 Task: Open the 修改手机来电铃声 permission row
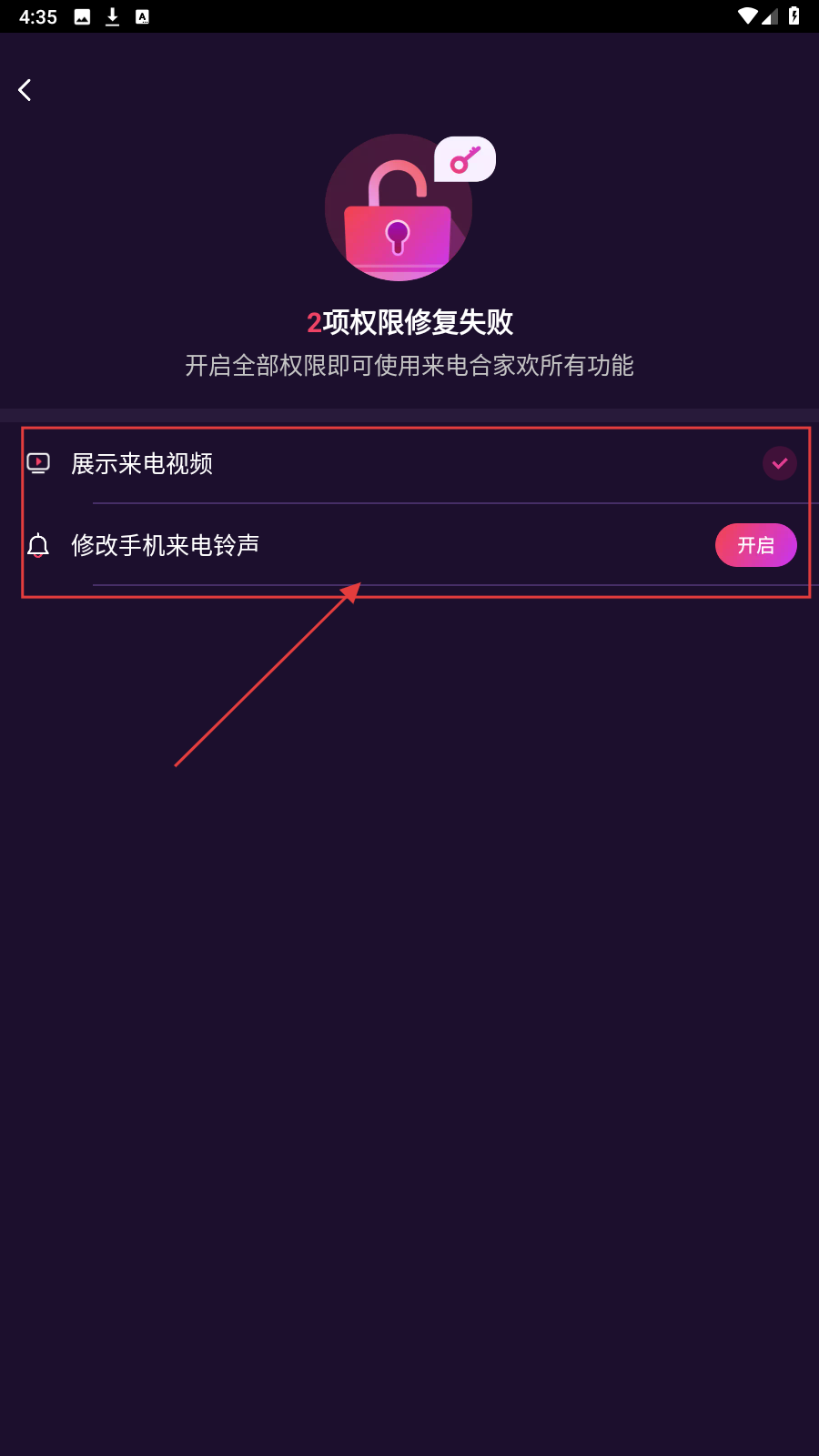166,545
